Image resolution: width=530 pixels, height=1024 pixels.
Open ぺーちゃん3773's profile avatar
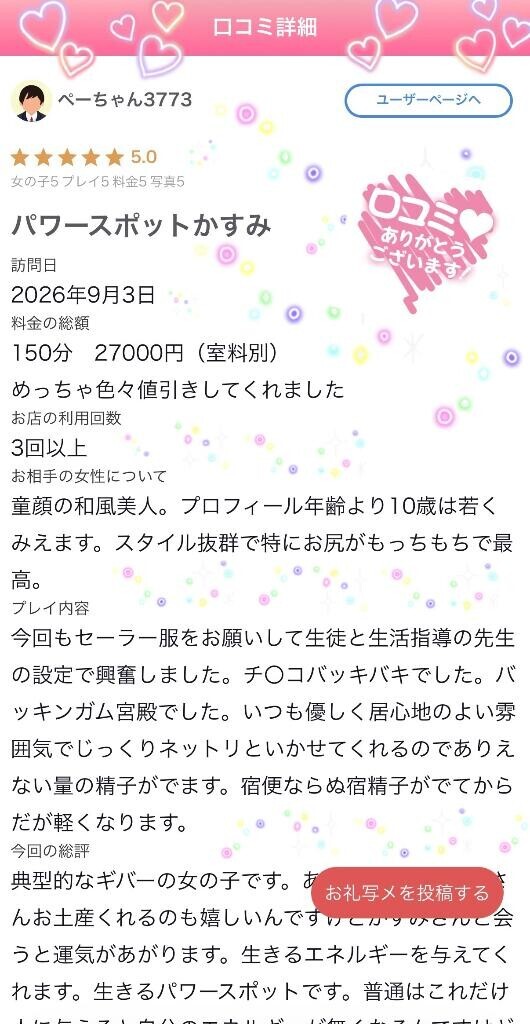click(31, 101)
